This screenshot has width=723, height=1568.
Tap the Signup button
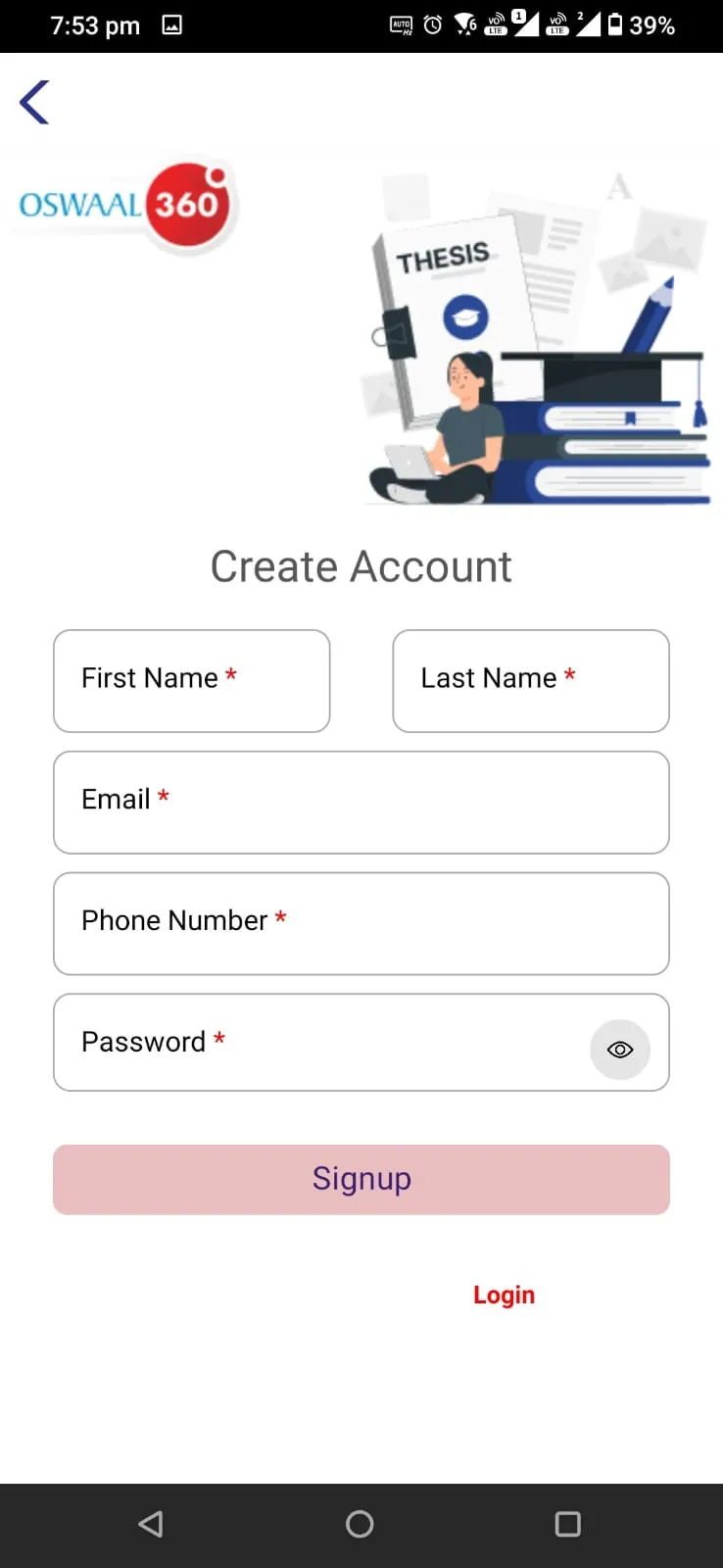(361, 1179)
